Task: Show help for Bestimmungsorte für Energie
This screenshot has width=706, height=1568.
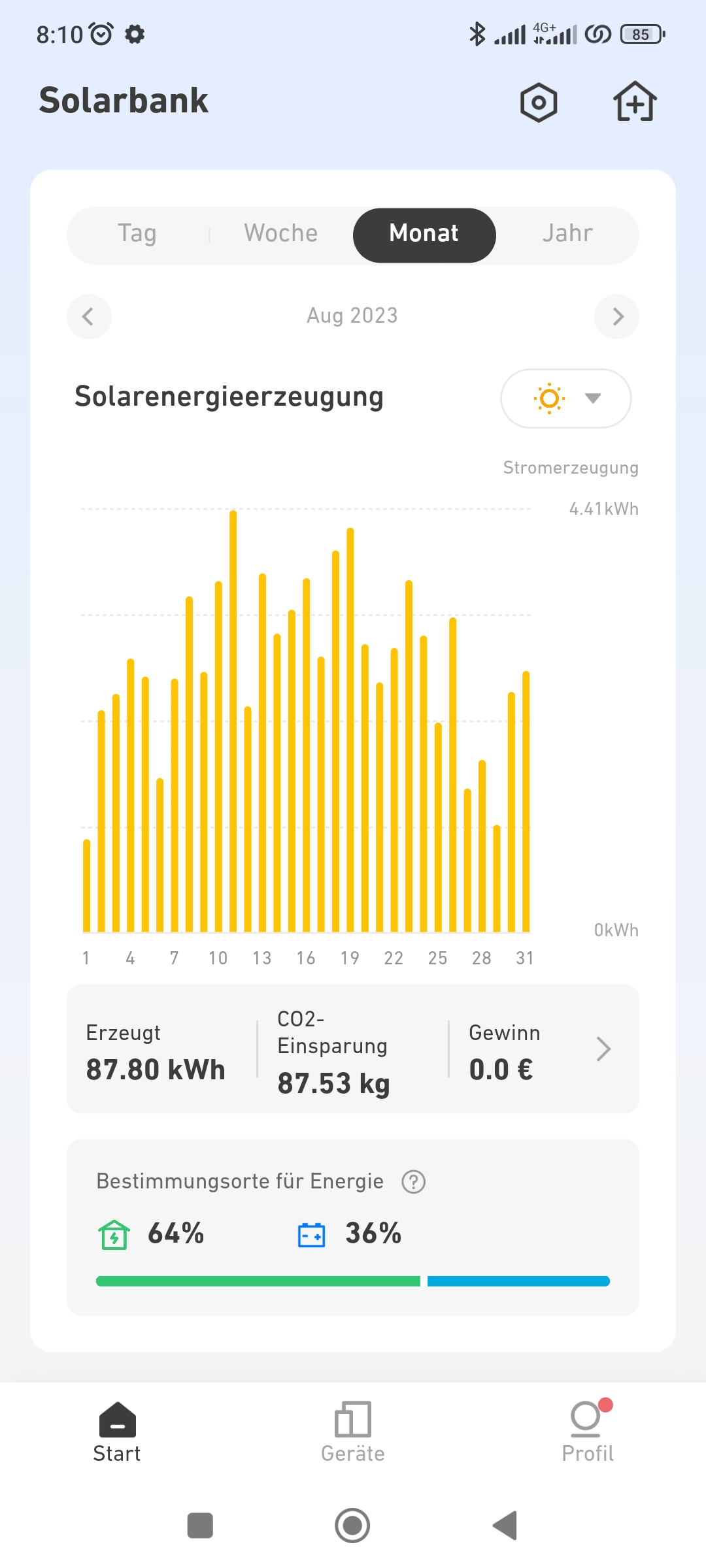Action: click(413, 1182)
